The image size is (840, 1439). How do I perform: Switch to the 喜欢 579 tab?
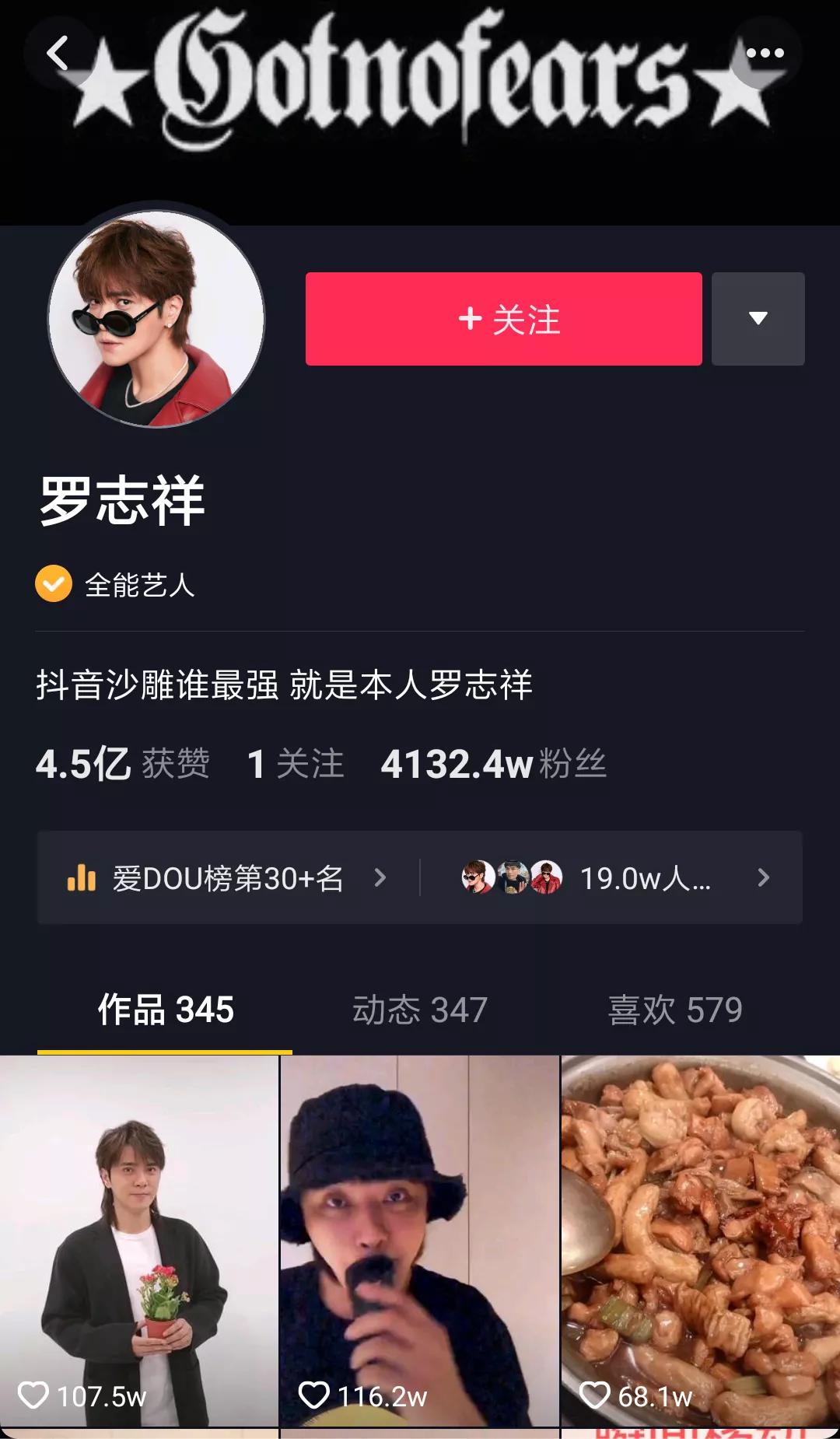pos(674,1010)
